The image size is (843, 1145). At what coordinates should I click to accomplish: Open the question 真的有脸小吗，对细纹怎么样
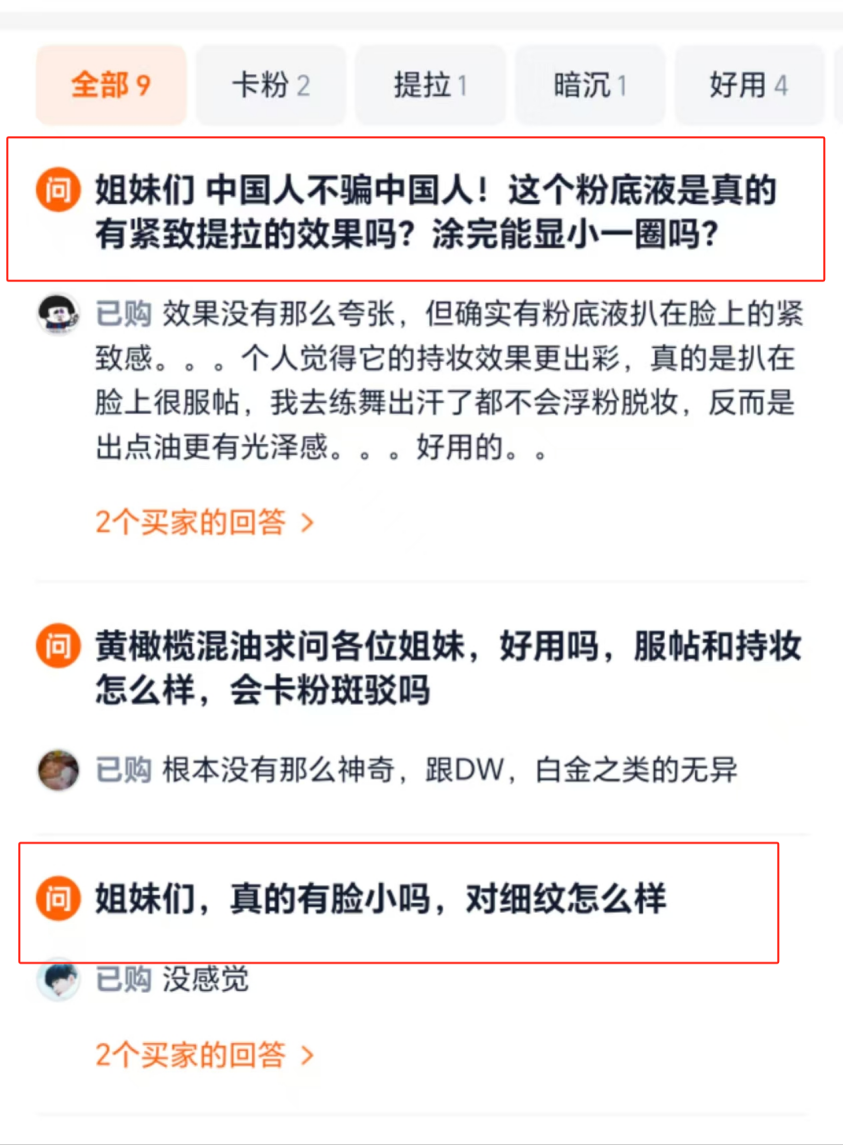380,900
